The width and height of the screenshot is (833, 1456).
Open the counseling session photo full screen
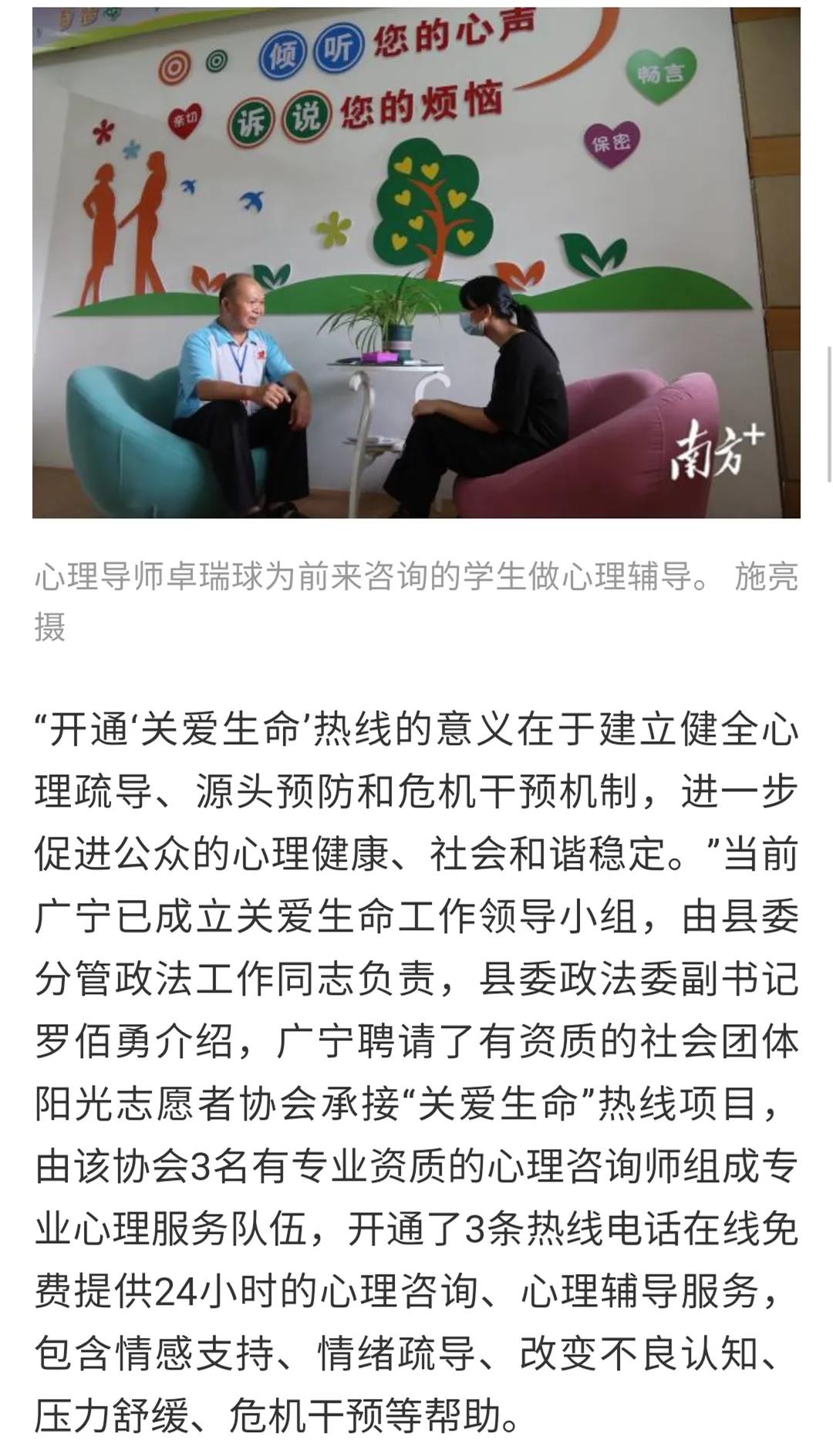416,262
